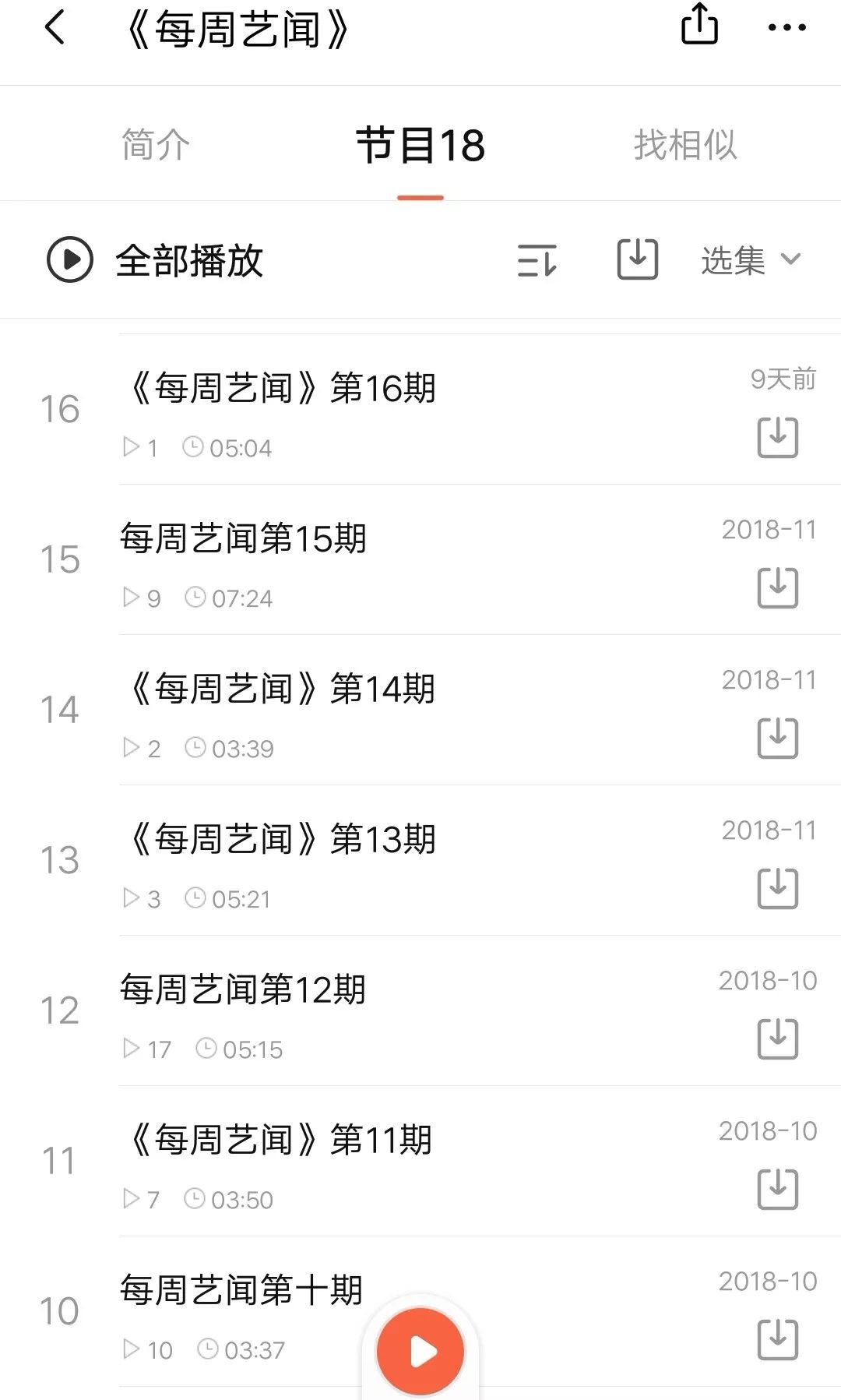Download episode 第15期

[x=778, y=587]
